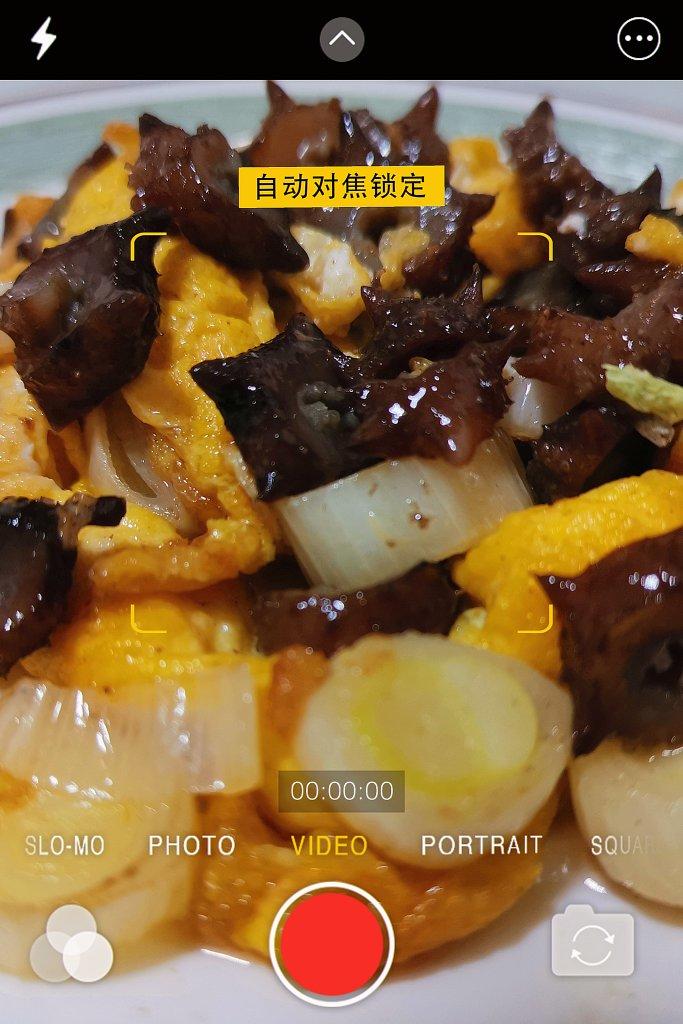Toggle the flash lightning icon
Screen dimensions: 683x1024
pyautogui.click(x=43, y=39)
